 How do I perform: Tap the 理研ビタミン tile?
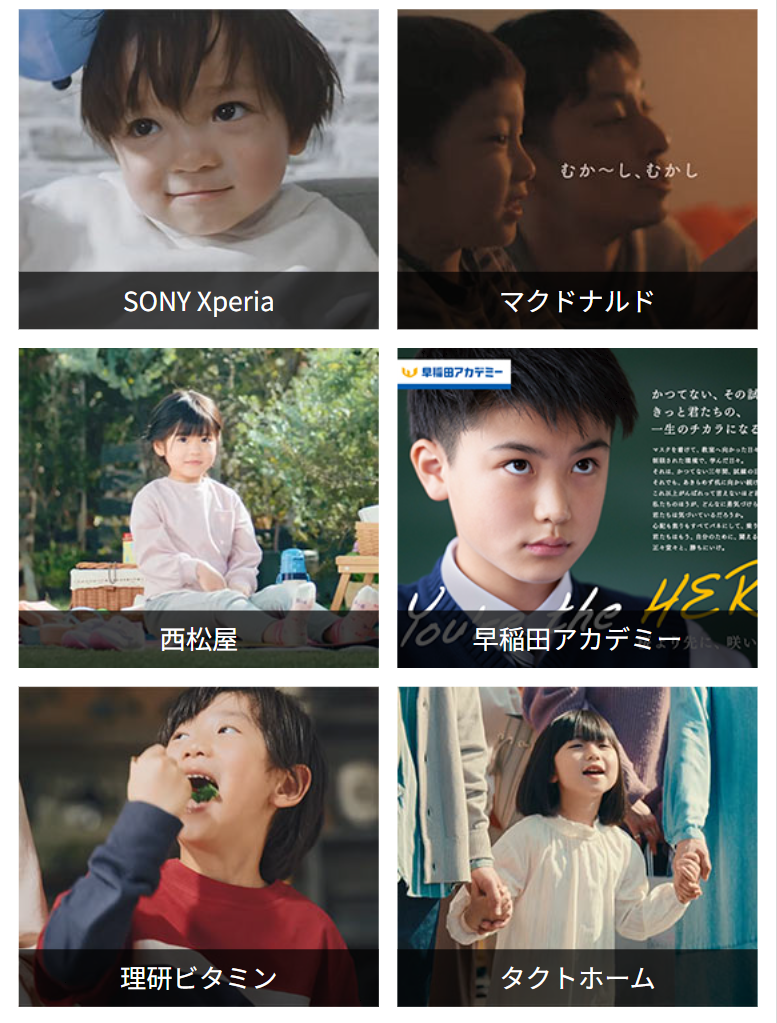point(198,846)
